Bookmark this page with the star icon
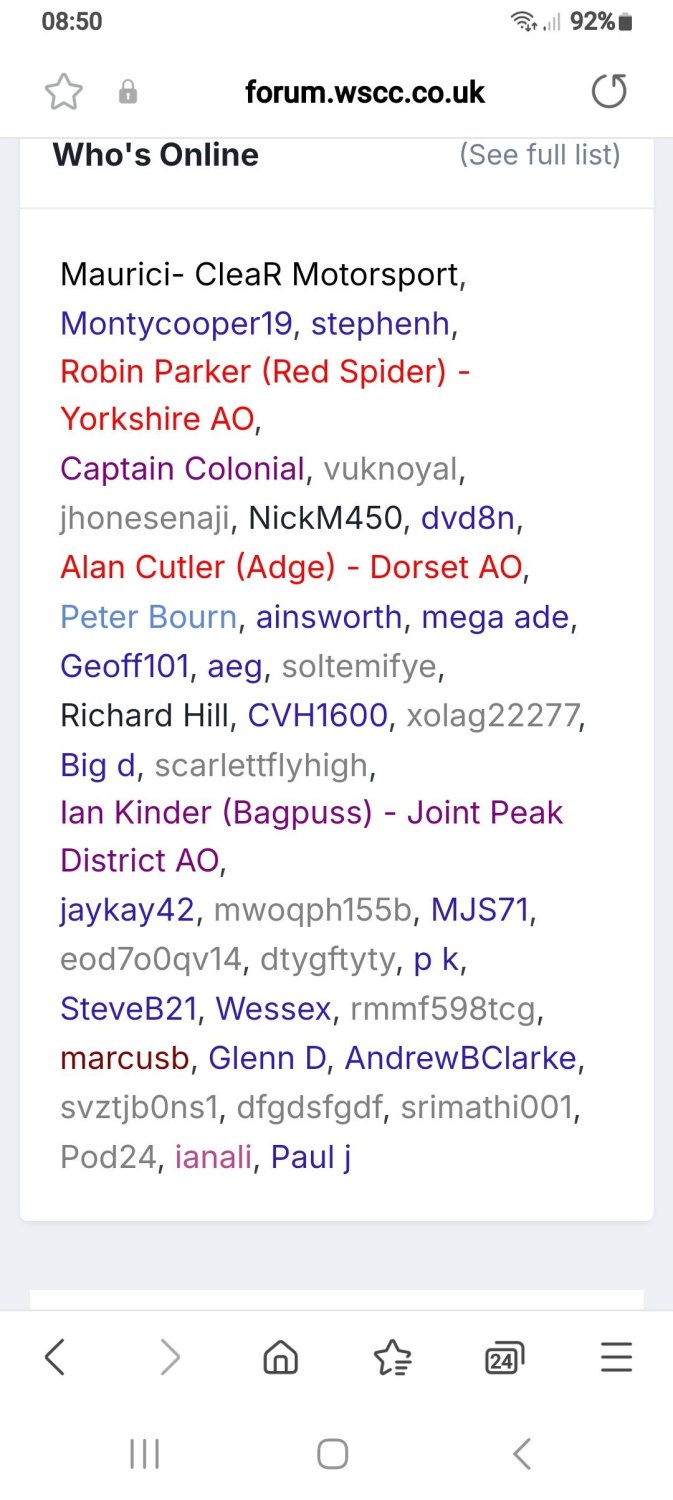673x1500 pixels. [x=64, y=93]
